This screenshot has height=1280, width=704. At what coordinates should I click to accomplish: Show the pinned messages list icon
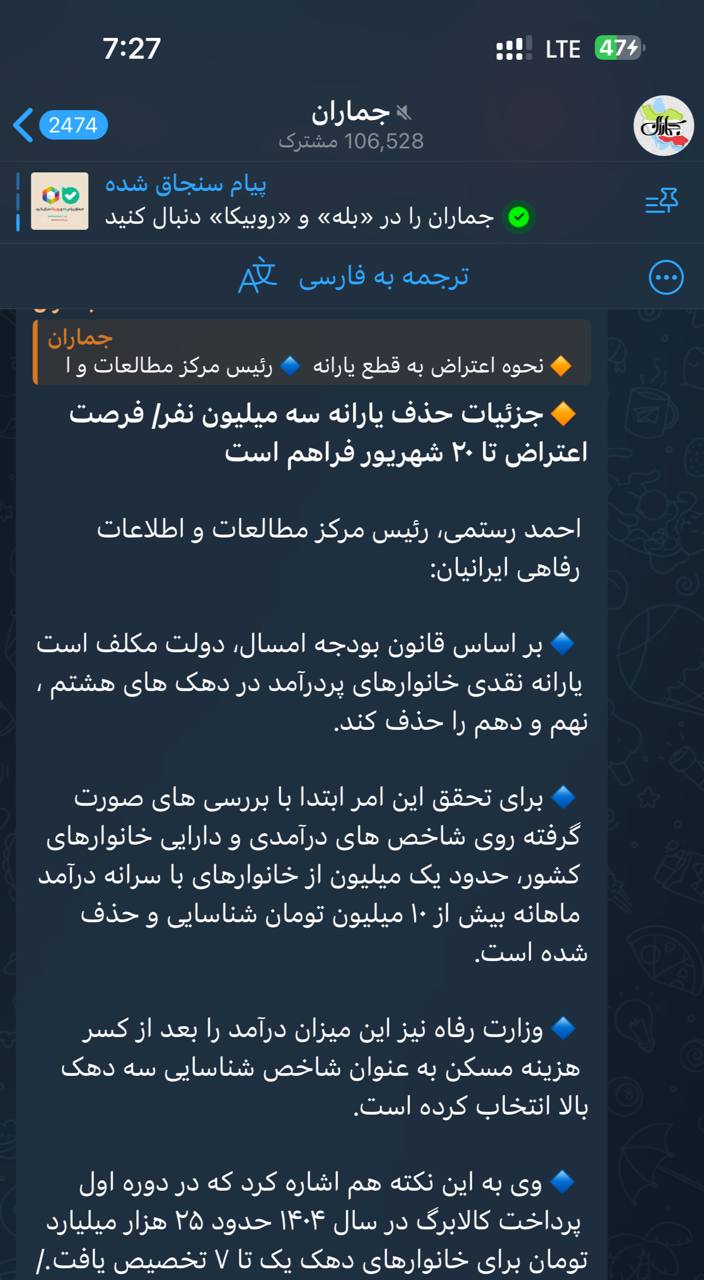[661, 202]
